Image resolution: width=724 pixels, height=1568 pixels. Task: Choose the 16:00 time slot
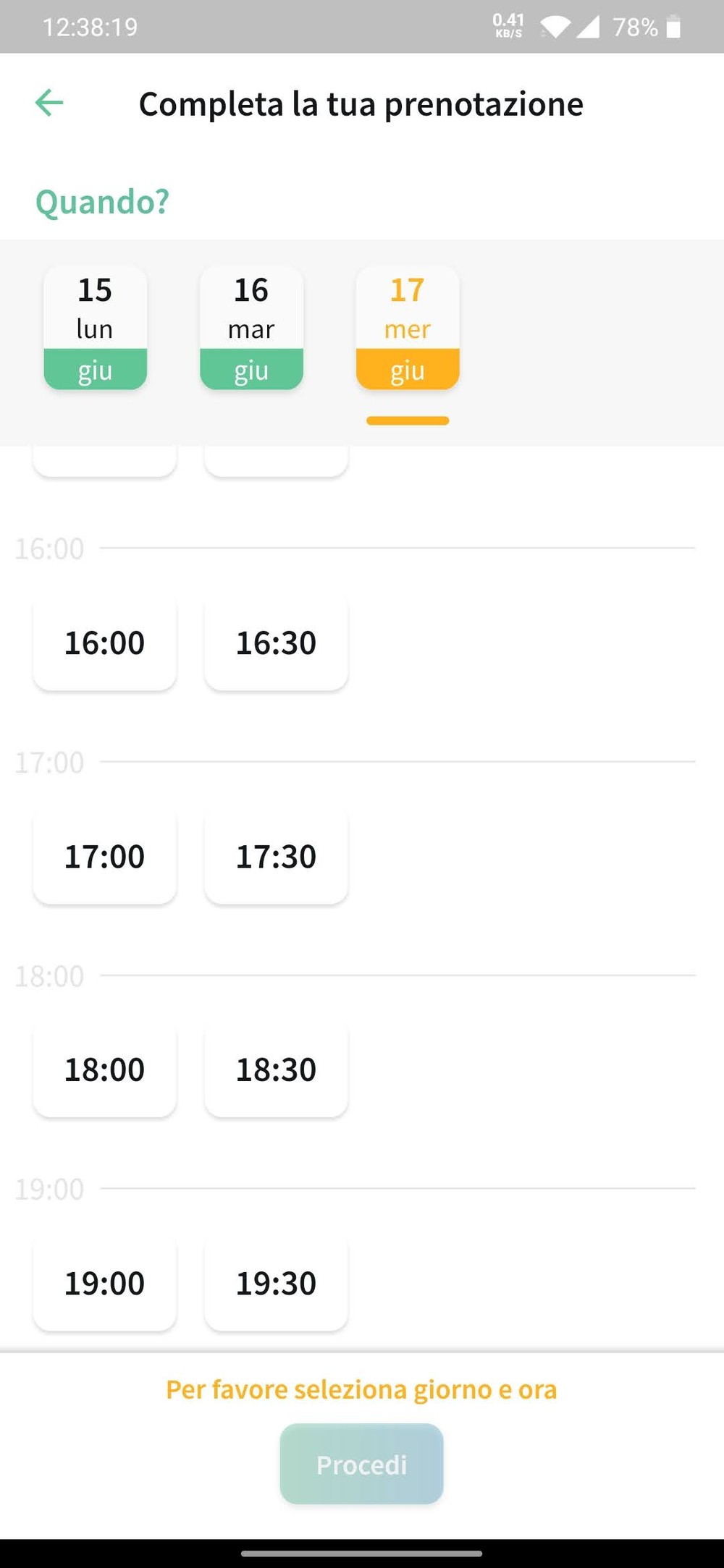point(105,643)
